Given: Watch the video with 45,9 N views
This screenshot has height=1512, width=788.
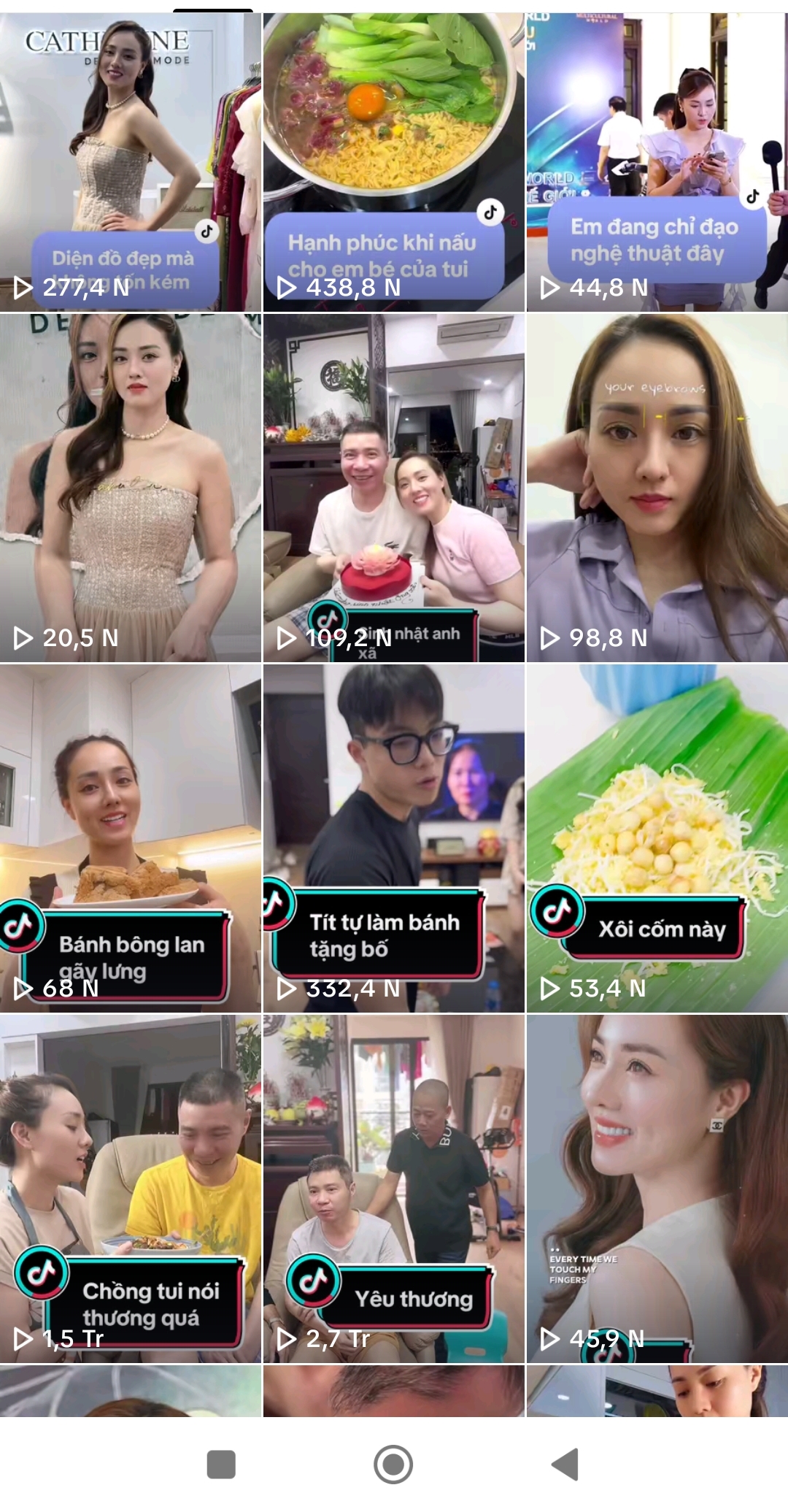Looking at the screenshot, I should (x=657, y=1188).
